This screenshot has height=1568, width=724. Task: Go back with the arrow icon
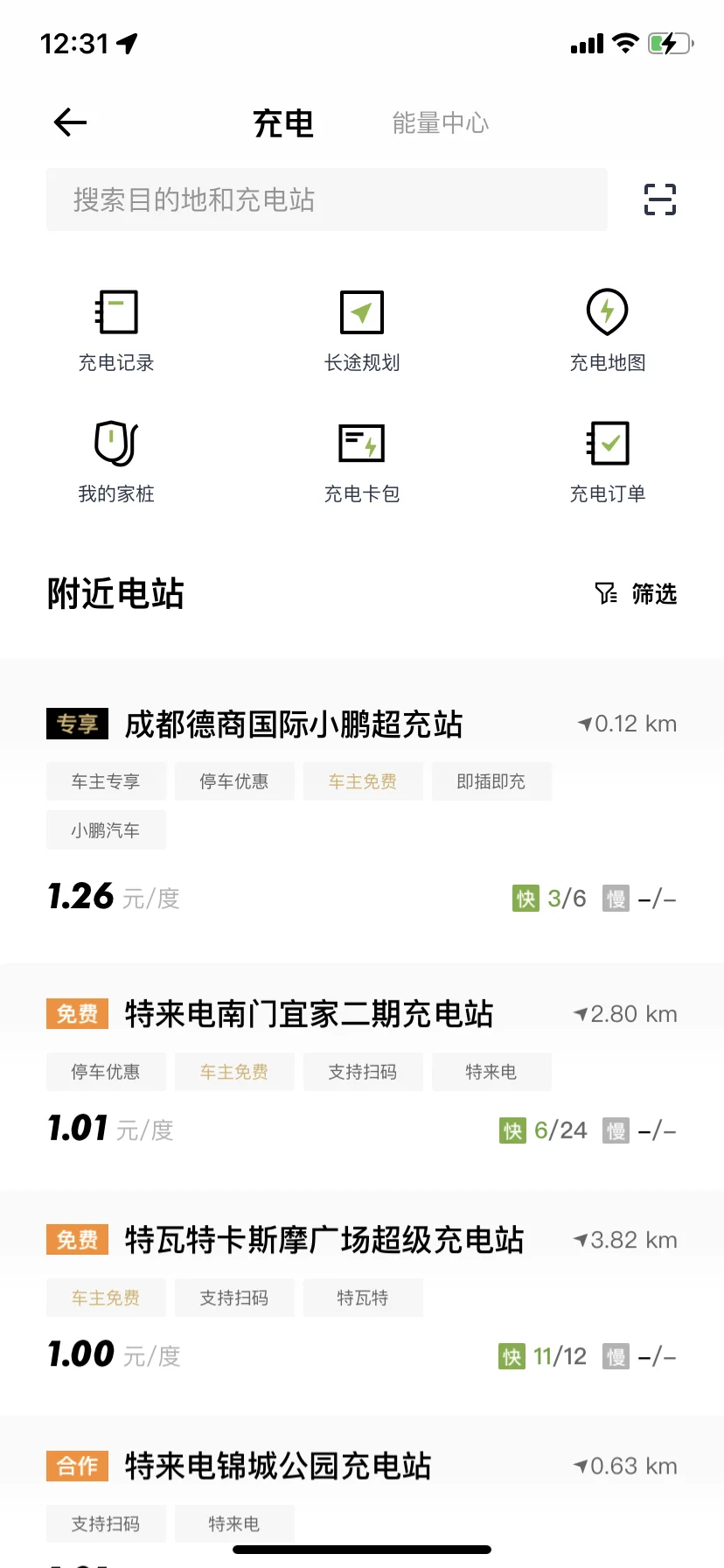tap(70, 122)
